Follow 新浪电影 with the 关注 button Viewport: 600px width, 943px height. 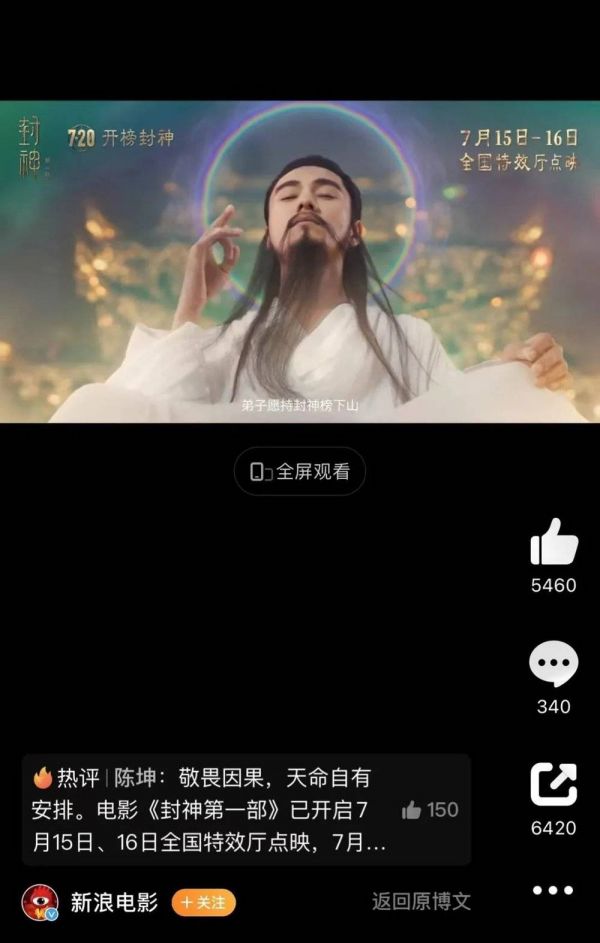pyautogui.click(x=204, y=902)
